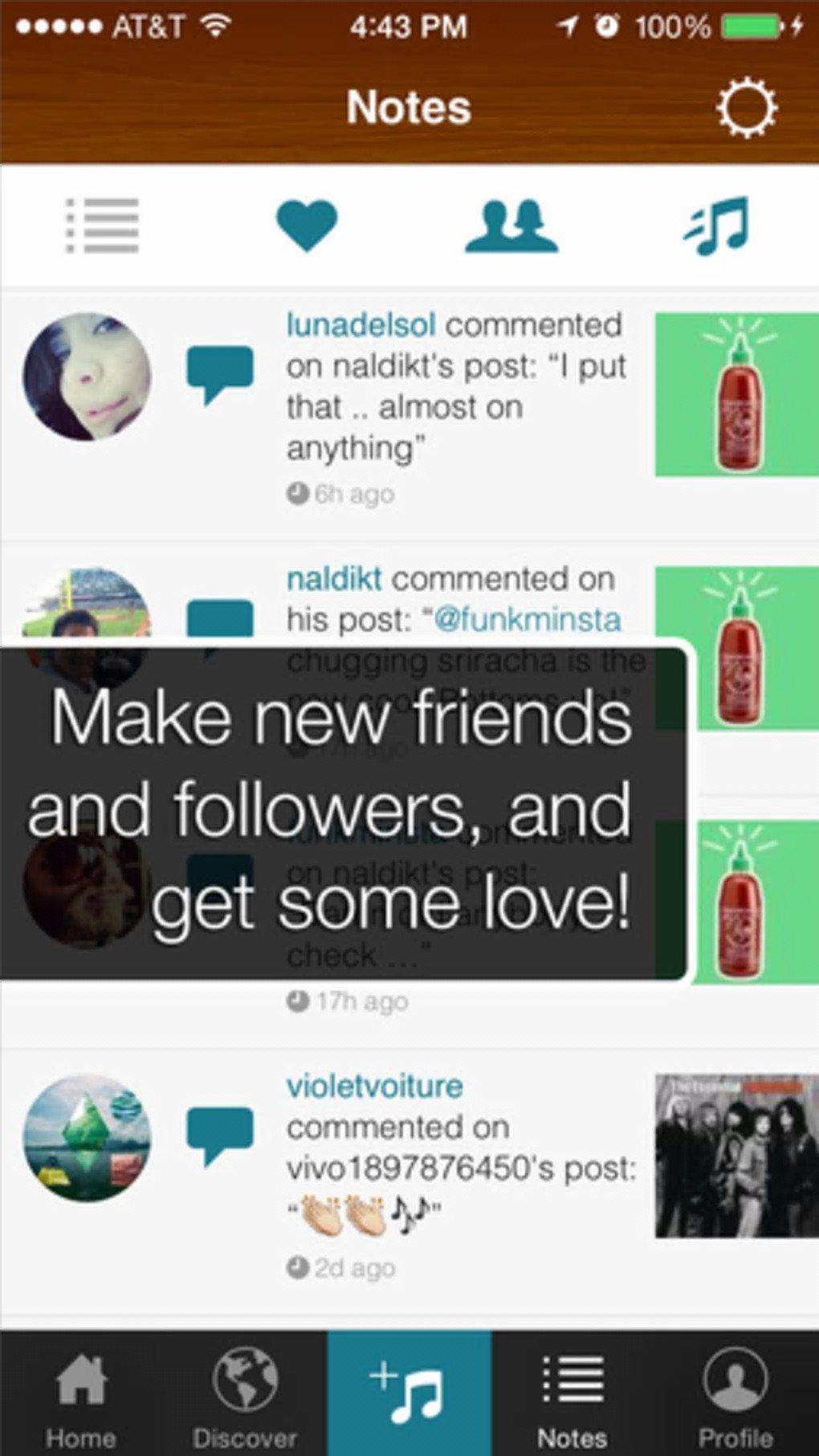Open the @funkminsta mention

tap(528, 619)
